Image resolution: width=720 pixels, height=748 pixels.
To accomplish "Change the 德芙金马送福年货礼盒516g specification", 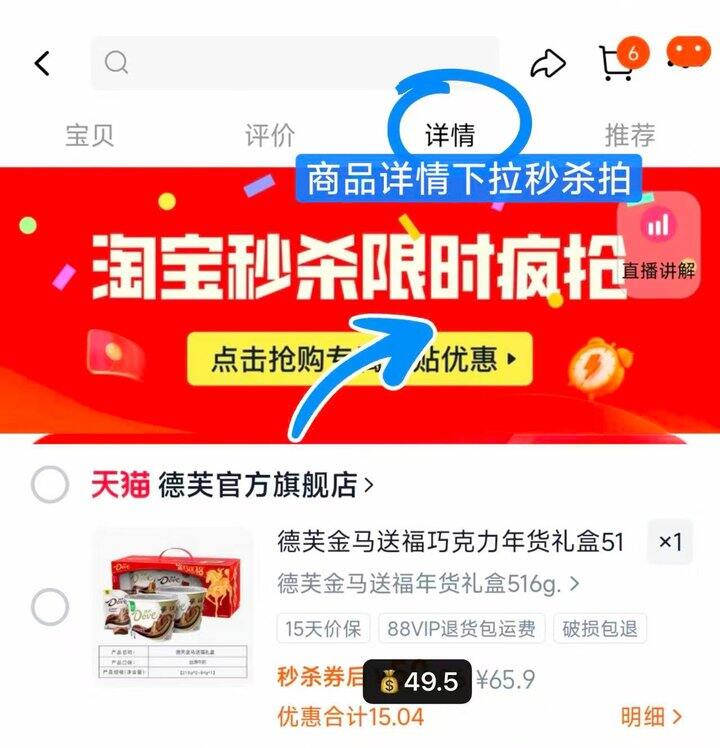I will click(x=428, y=583).
